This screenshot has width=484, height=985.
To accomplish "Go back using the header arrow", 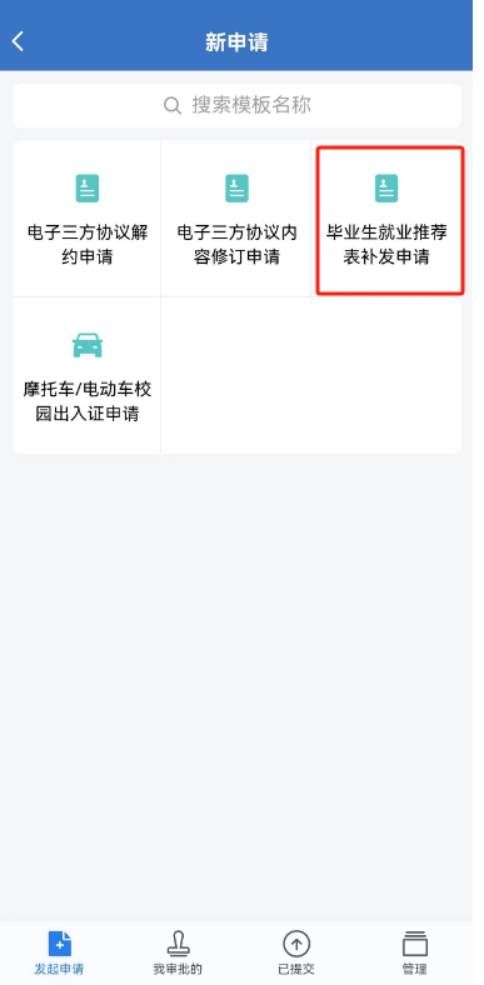I will (18, 41).
